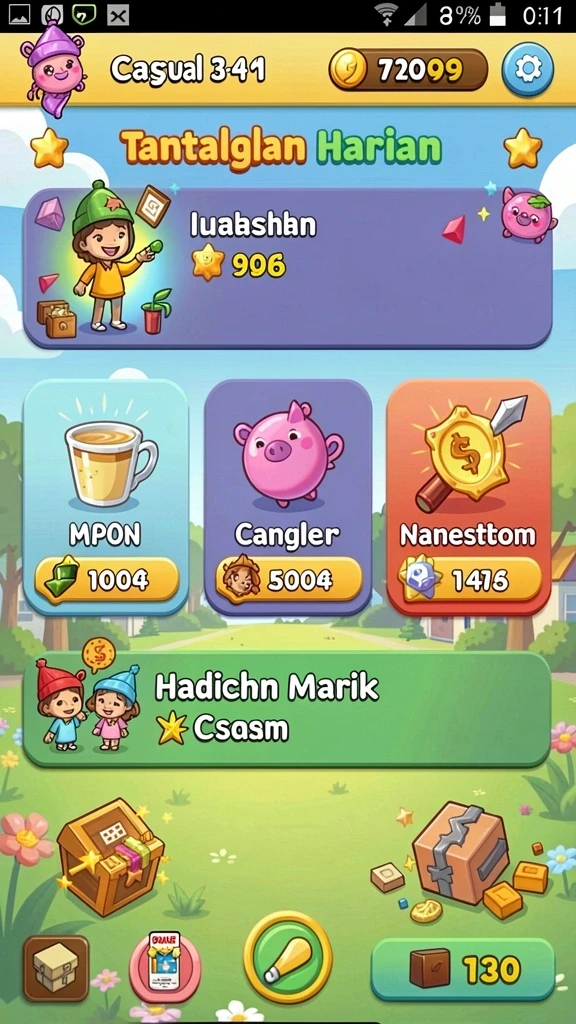Choose the Nanesttom gold coin card
The image size is (576, 1024).
[x=469, y=497]
